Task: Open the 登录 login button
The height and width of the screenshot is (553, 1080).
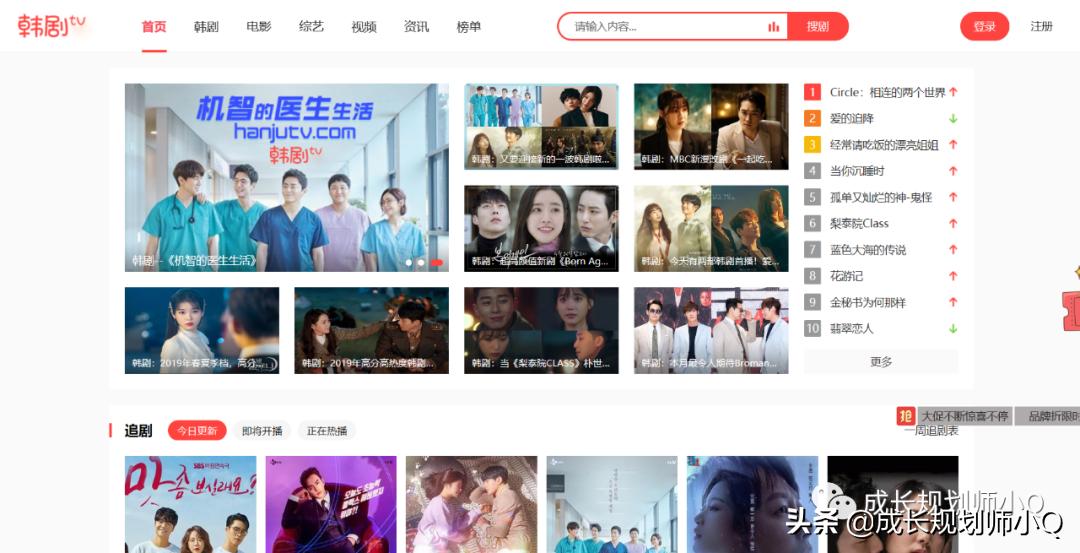Action: coord(984,27)
